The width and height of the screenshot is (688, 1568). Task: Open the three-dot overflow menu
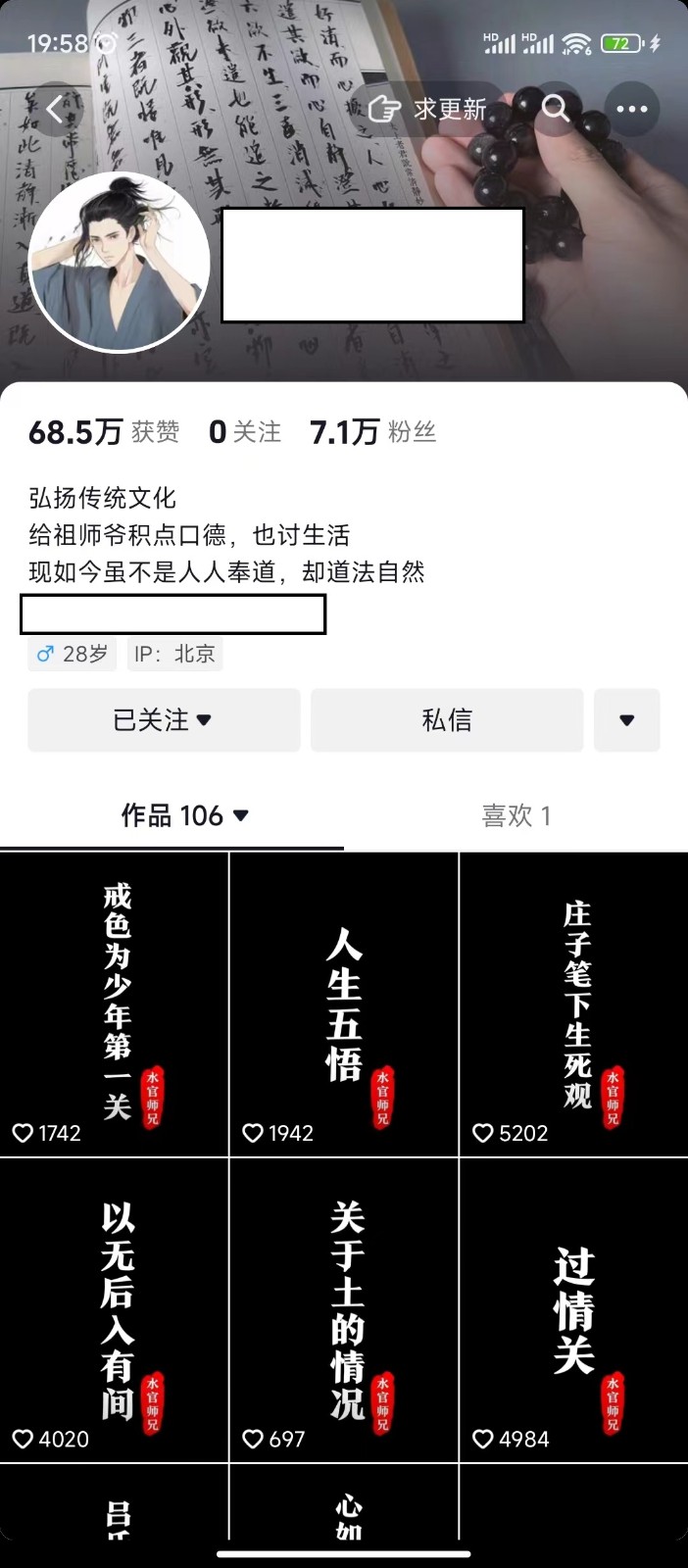[x=631, y=109]
